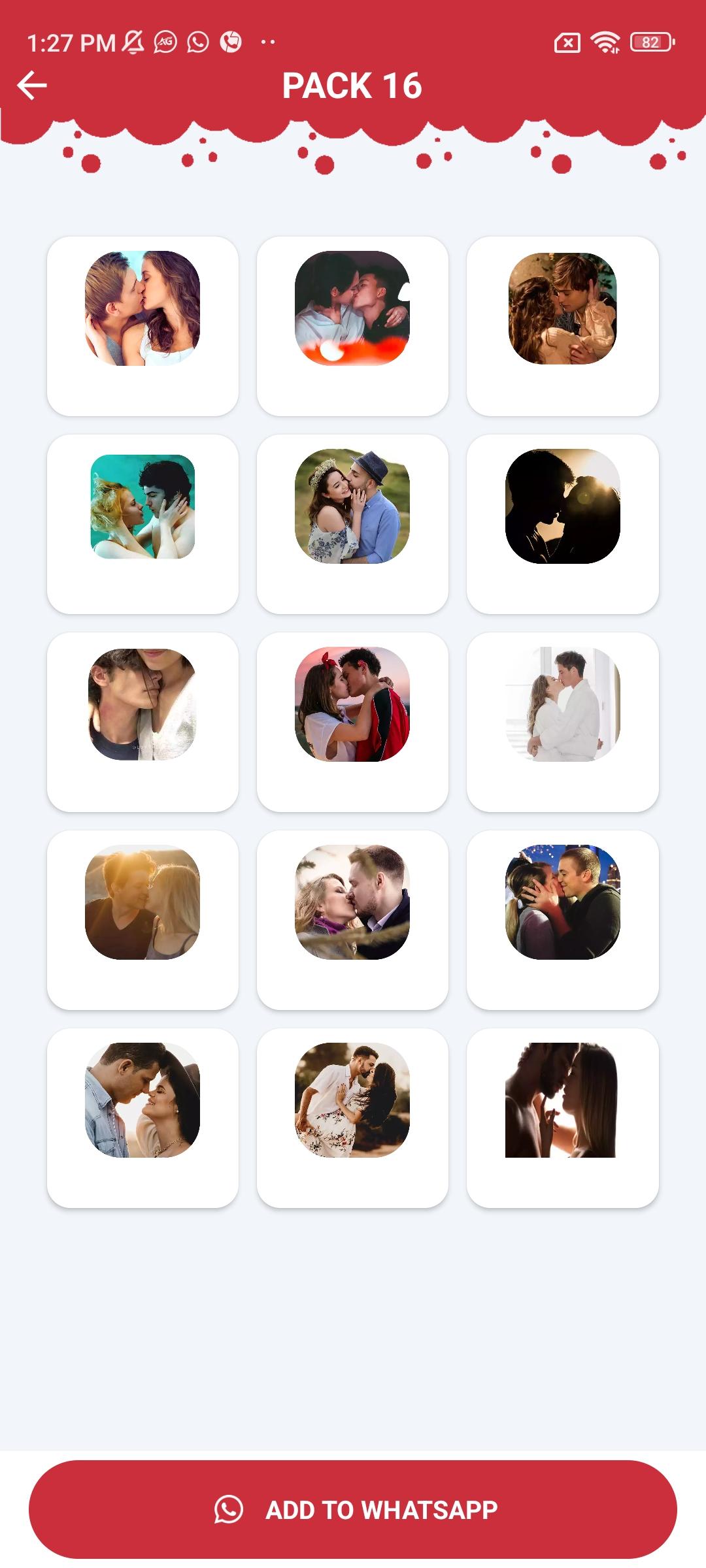View the couple in white bathrobes sticker
The width and height of the screenshot is (706, 1568).
point(562,722)
